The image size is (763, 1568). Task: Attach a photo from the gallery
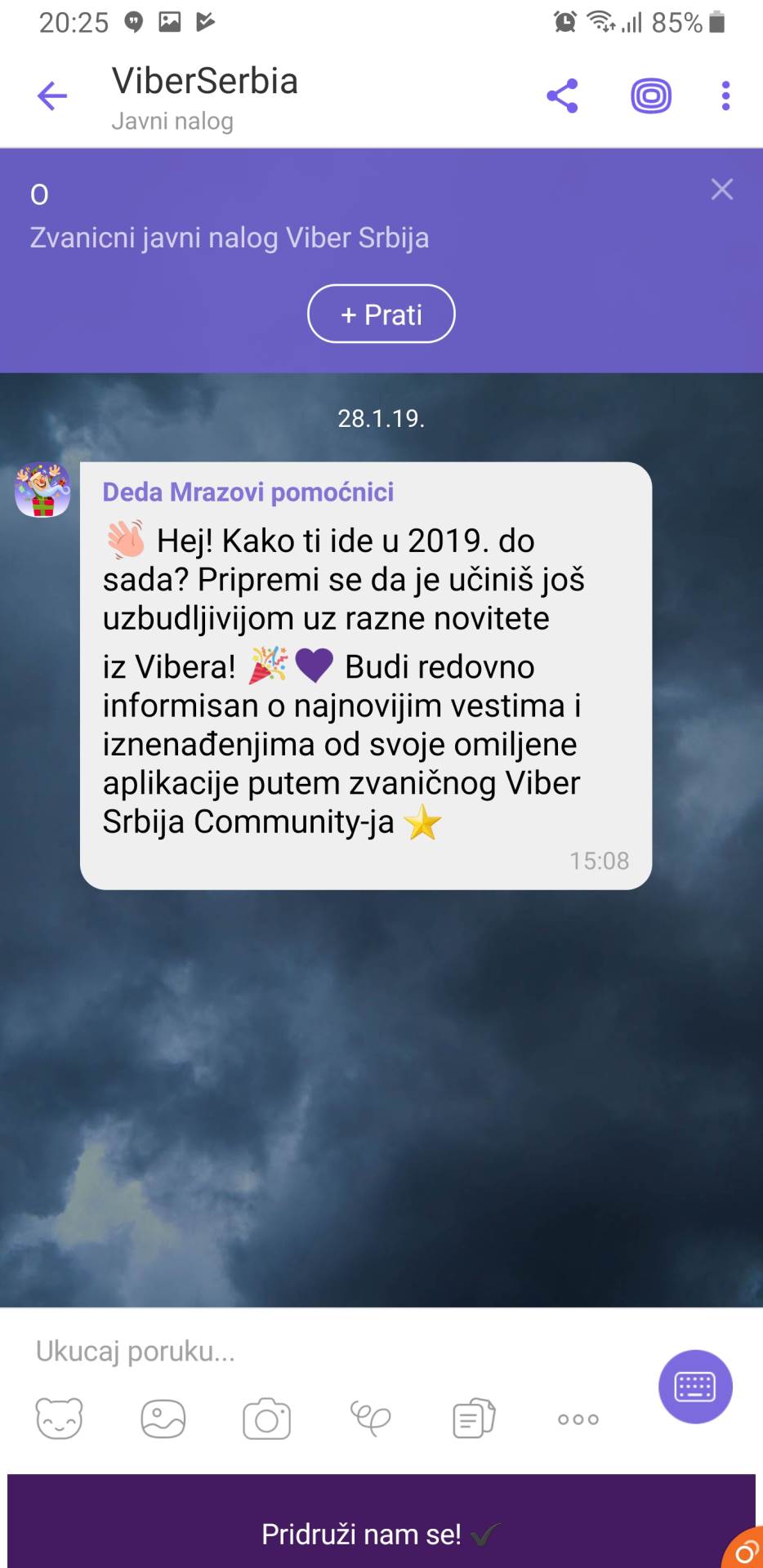(163, 1419)
